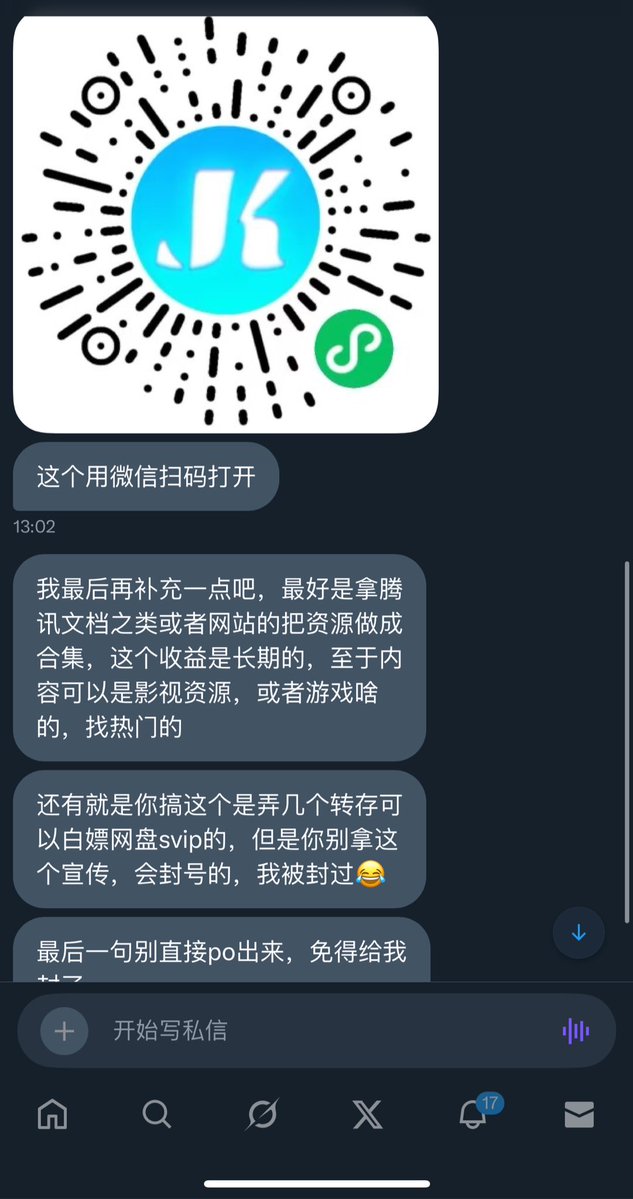Open the notifications bell with 17 alerts
The height and width of the screenshot is (1199, 633).
pos(473,1115)
